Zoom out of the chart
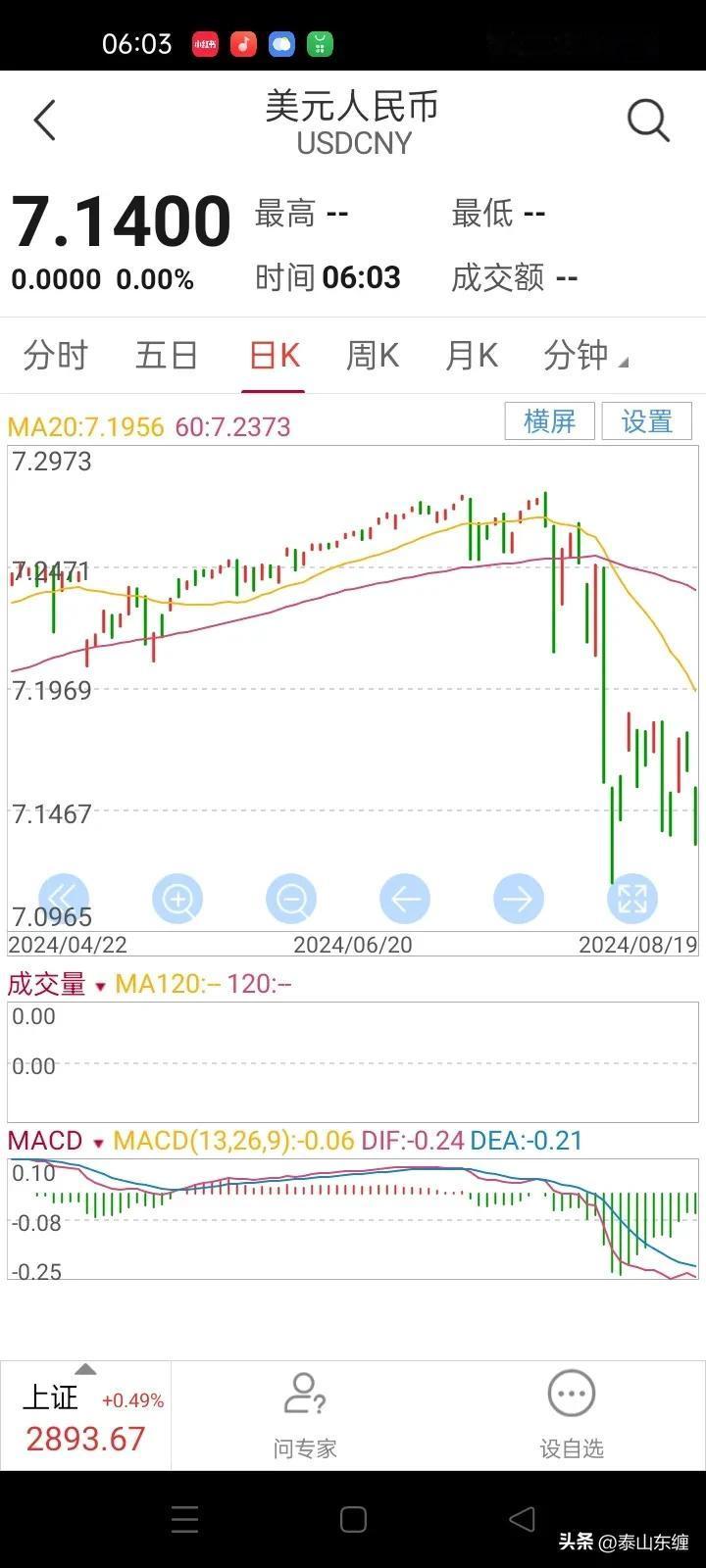Screen dimensions: 706x1568 pyautogui.click(x=291, y=898)
